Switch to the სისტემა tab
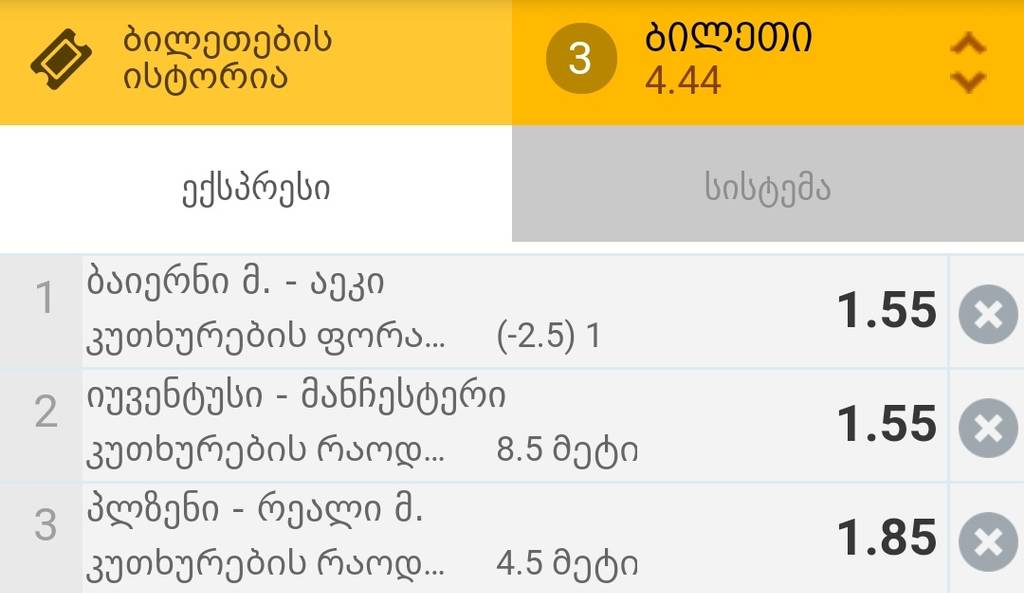The image size is (1024, 593). (x=767, y=188)
